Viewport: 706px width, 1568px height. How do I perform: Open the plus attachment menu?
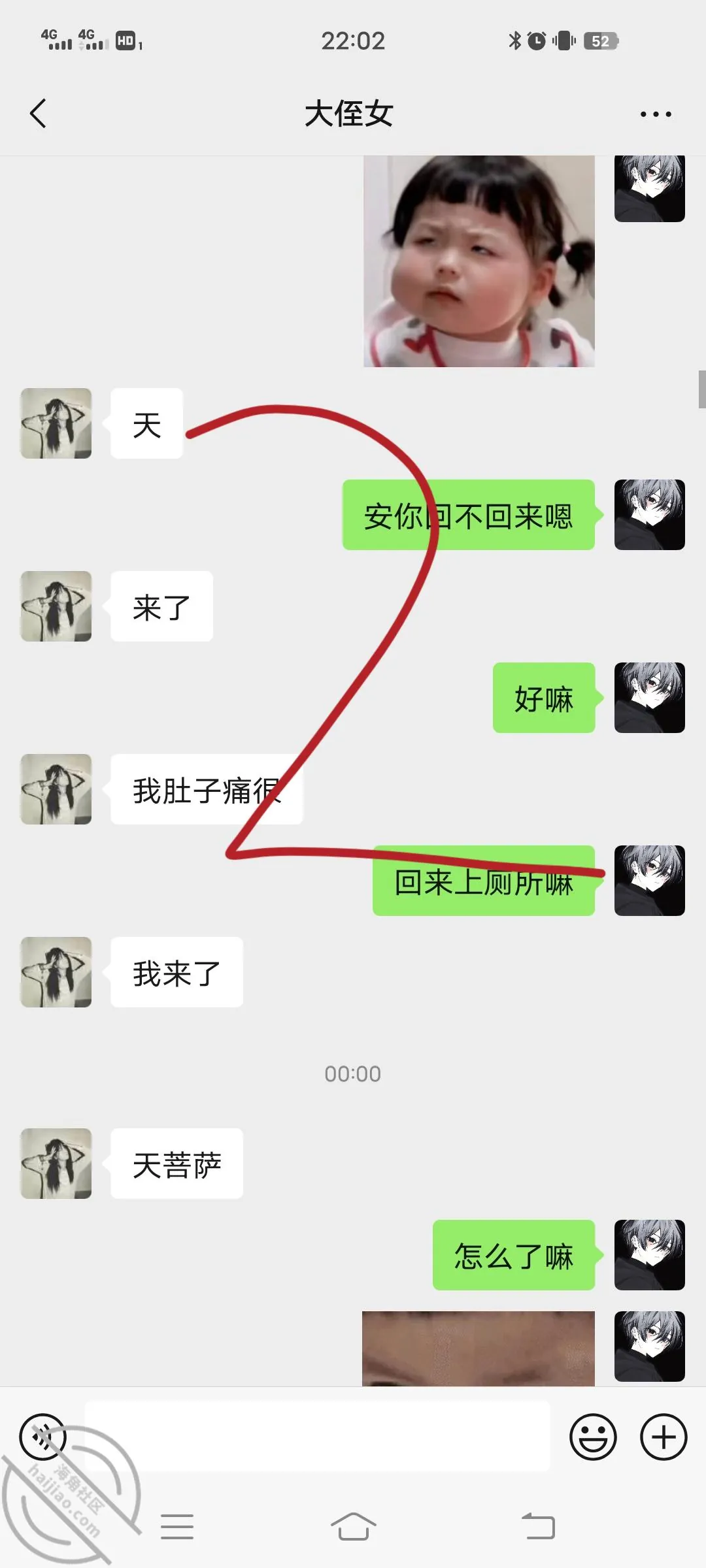point(664,1437)
